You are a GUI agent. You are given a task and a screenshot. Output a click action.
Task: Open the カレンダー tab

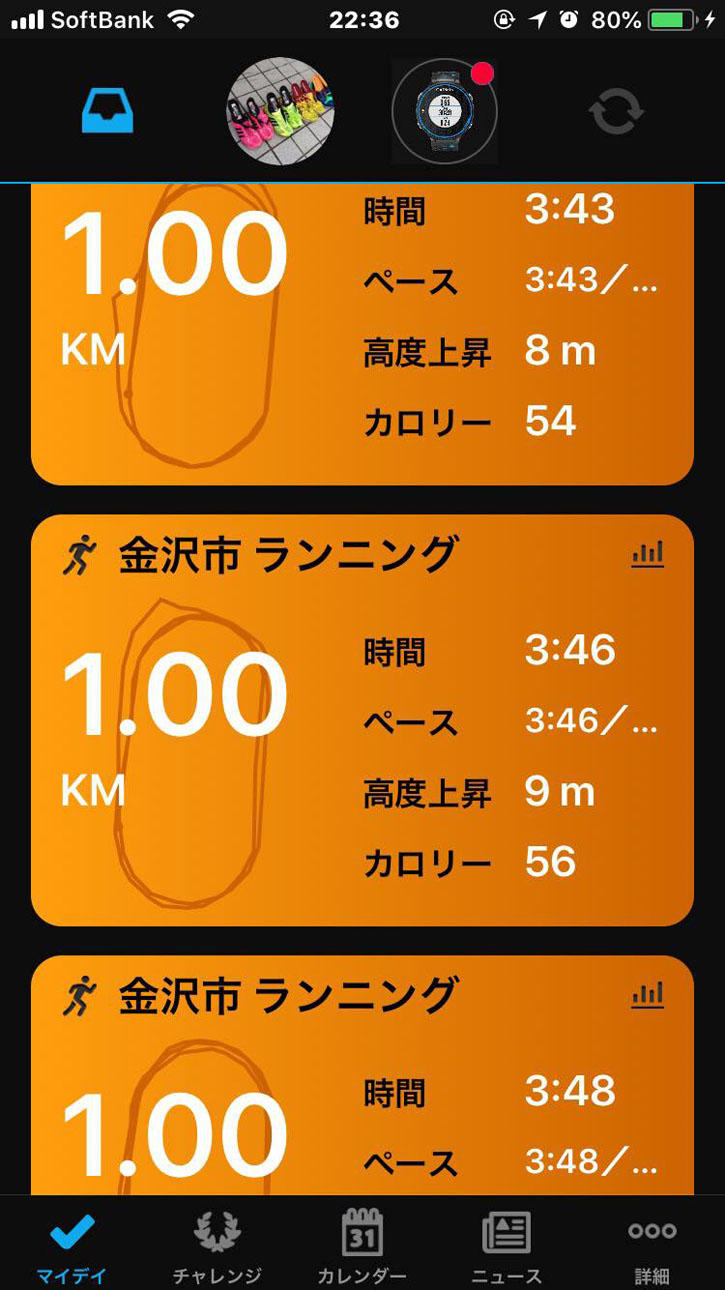click(362, 1246)
